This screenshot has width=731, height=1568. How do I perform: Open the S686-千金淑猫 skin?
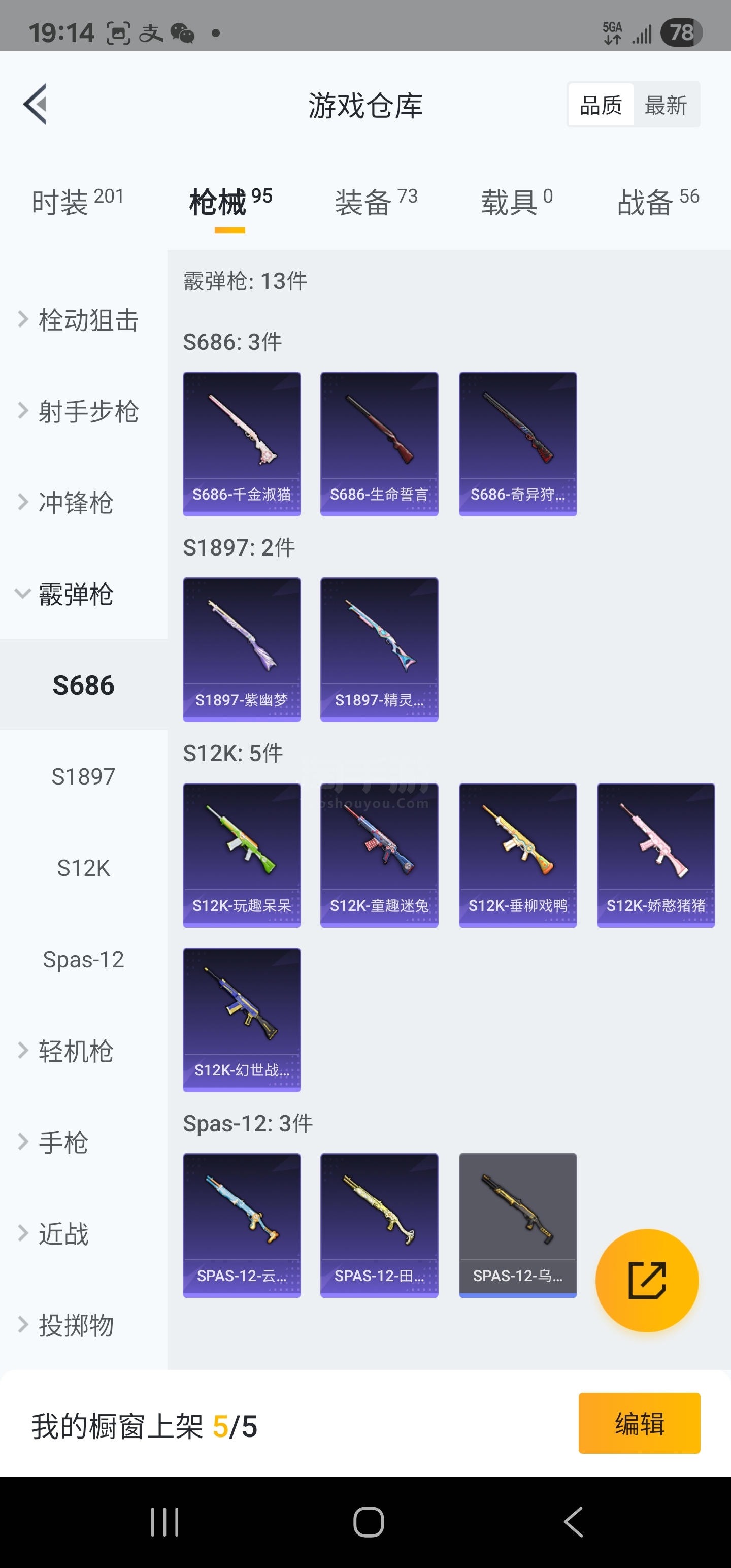(242, 444)
